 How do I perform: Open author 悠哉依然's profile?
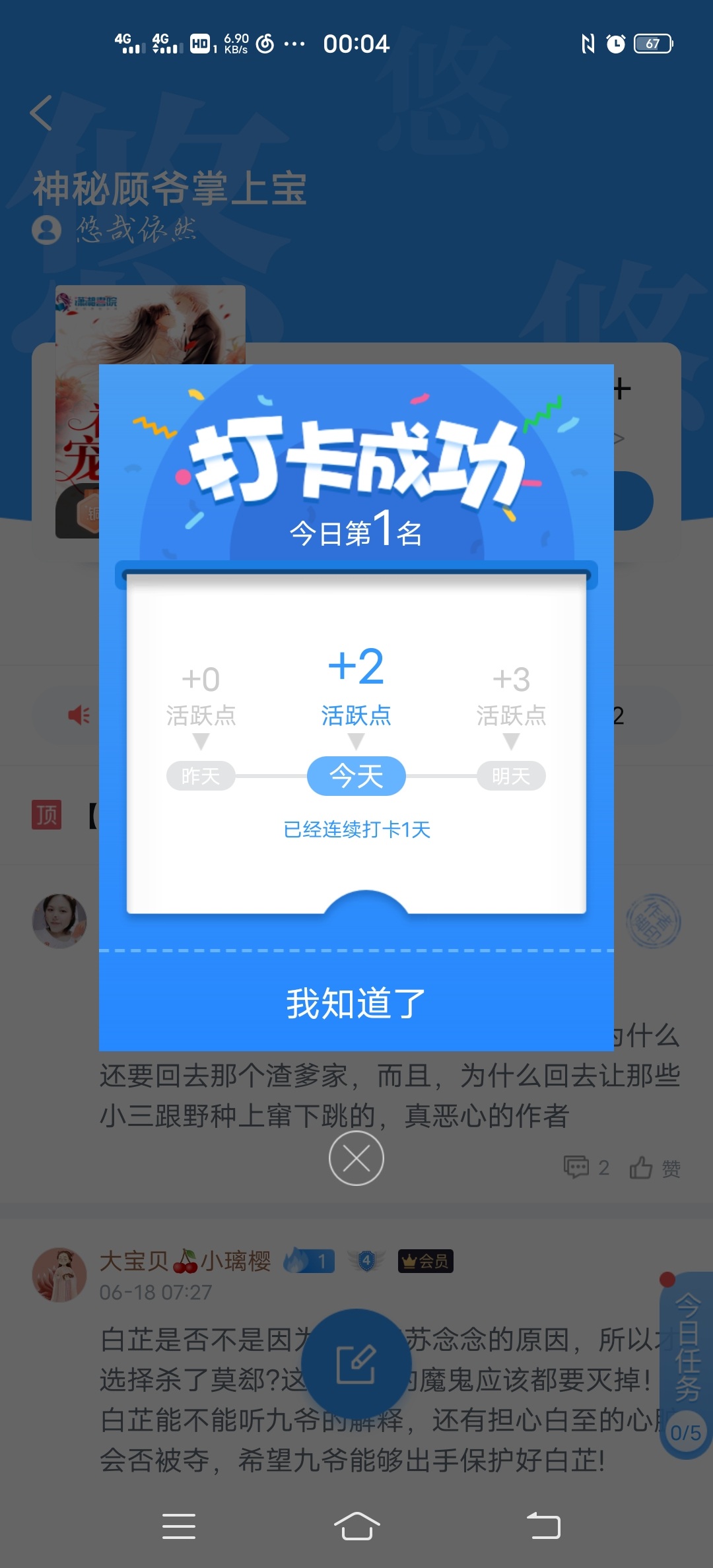coord(115,230)
